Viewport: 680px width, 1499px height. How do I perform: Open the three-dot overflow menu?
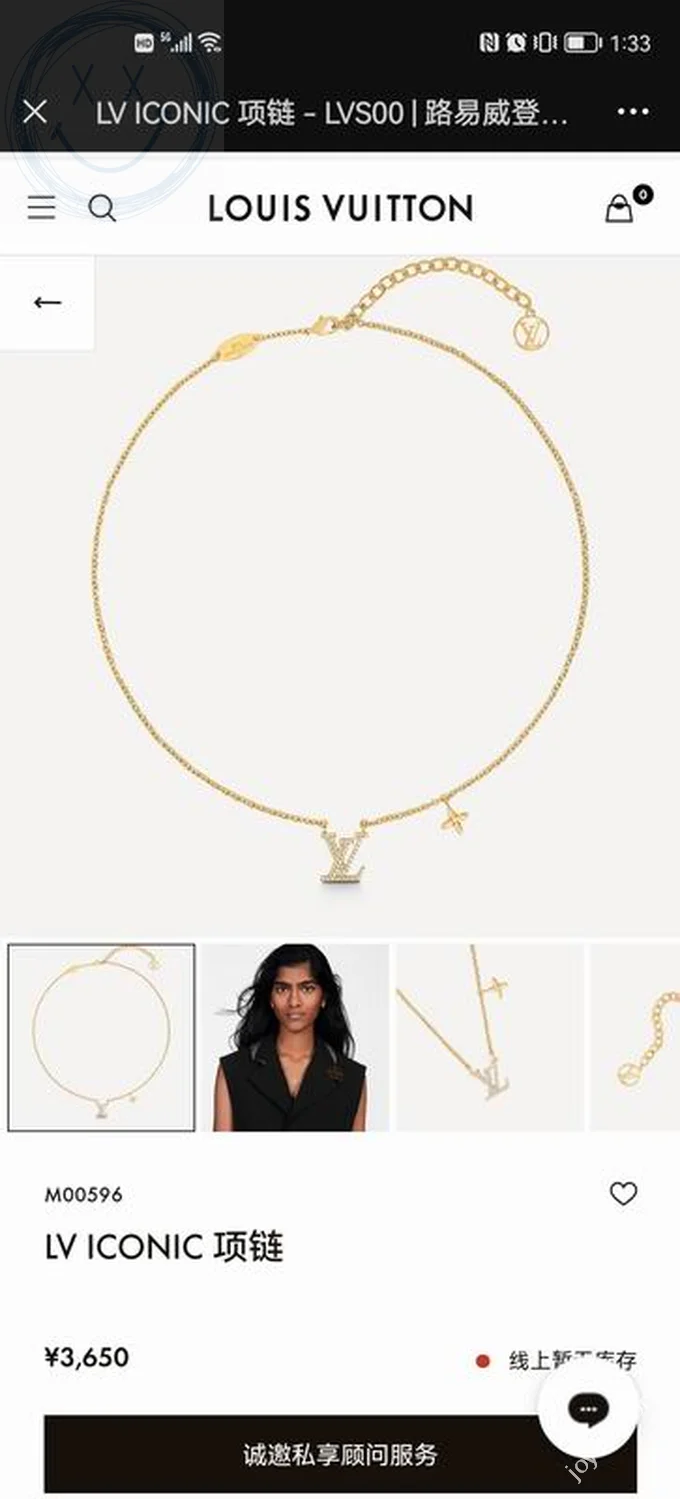click(x=633, y=112)
